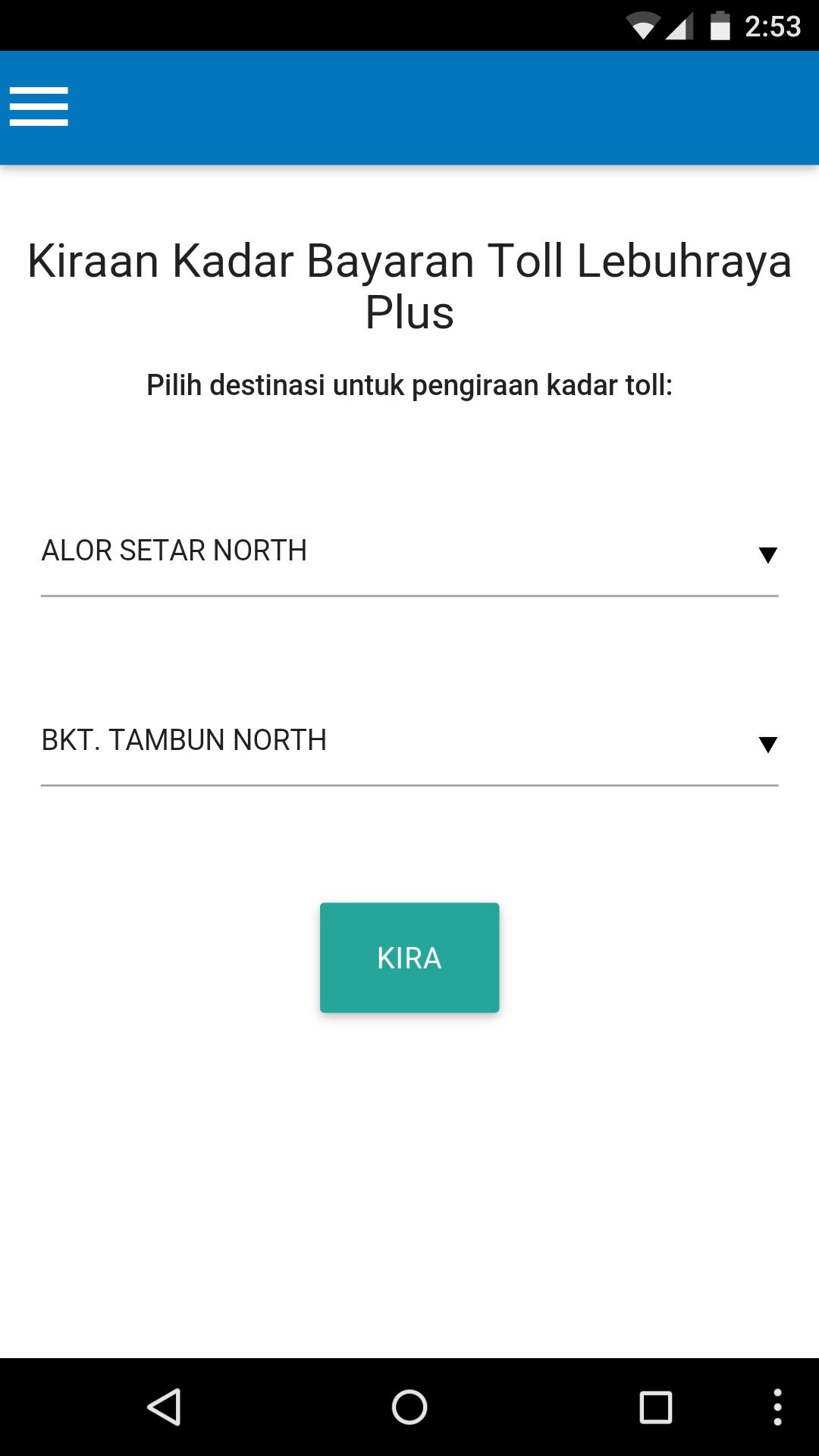The width and height of the screenshot is (819, 1456).
Task: Expand the BKT. TAMBUN NORTH dropdown
Action: (409, 742)
